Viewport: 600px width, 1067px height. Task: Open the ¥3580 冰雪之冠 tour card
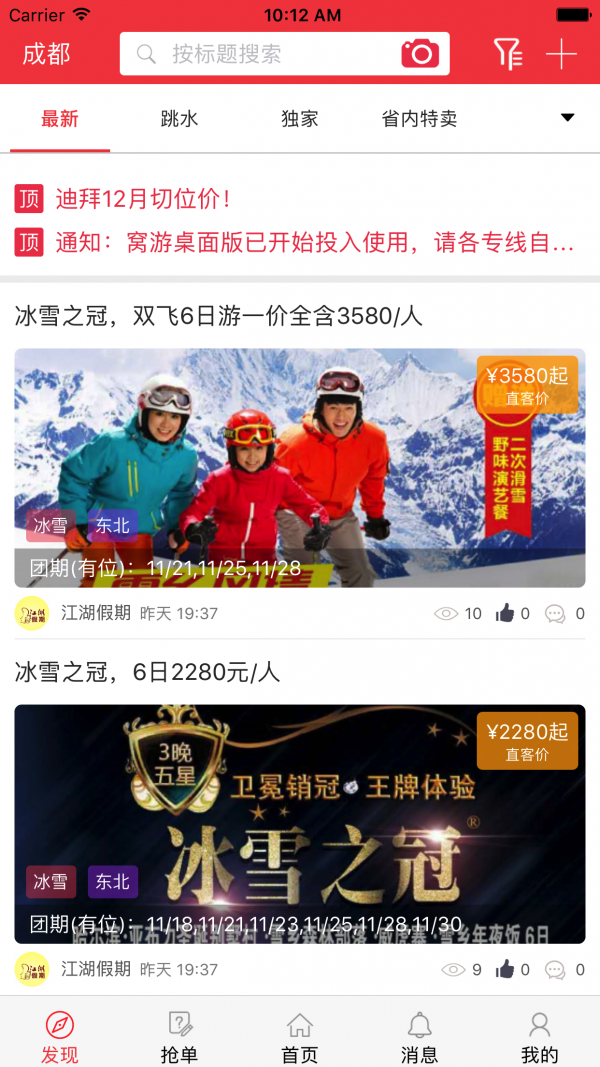point(299,467)
